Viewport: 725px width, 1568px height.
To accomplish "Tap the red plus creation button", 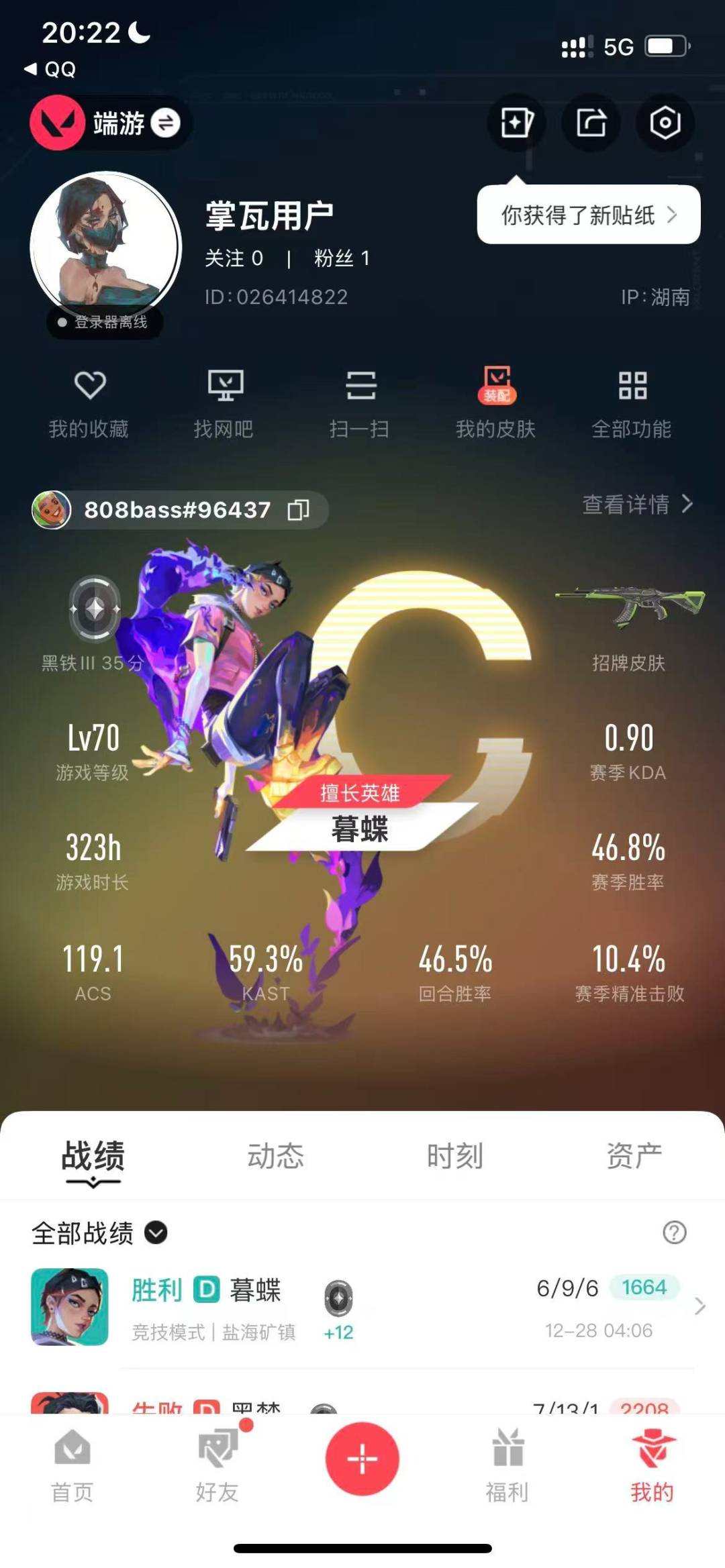I will 362,1457.
